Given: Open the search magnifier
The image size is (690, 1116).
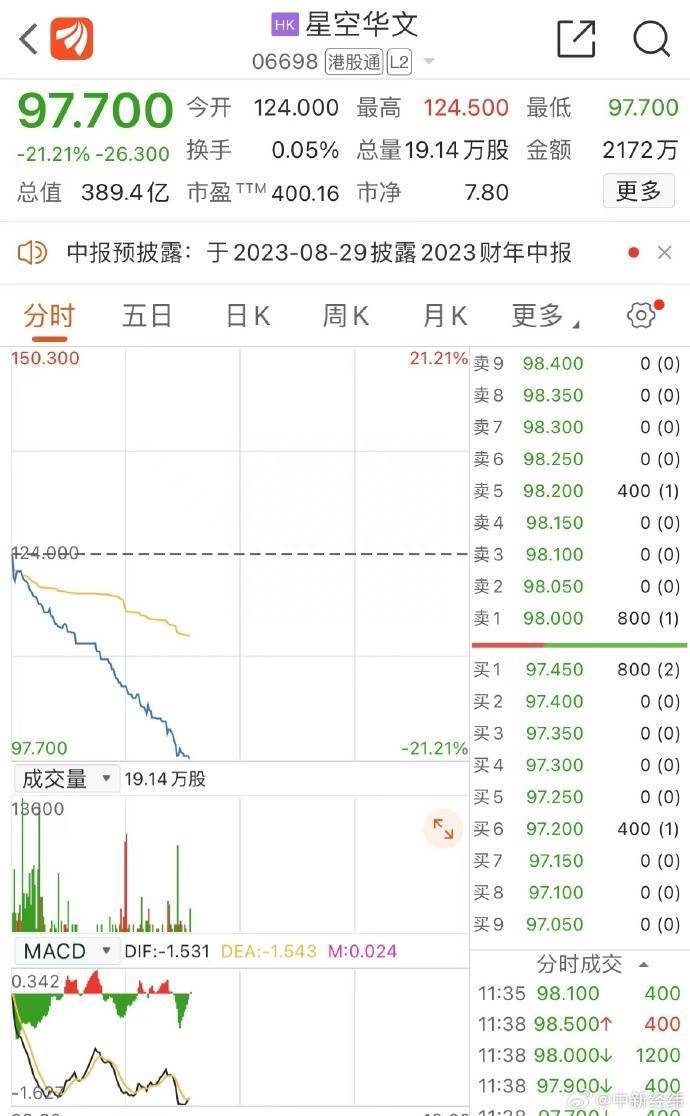Looking at the screenshot, I should pyautogui.click(x=651, y=38).
